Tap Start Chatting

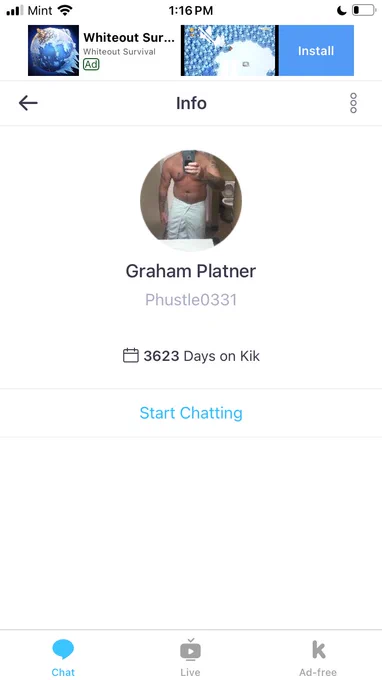click(x=191, y=413)
